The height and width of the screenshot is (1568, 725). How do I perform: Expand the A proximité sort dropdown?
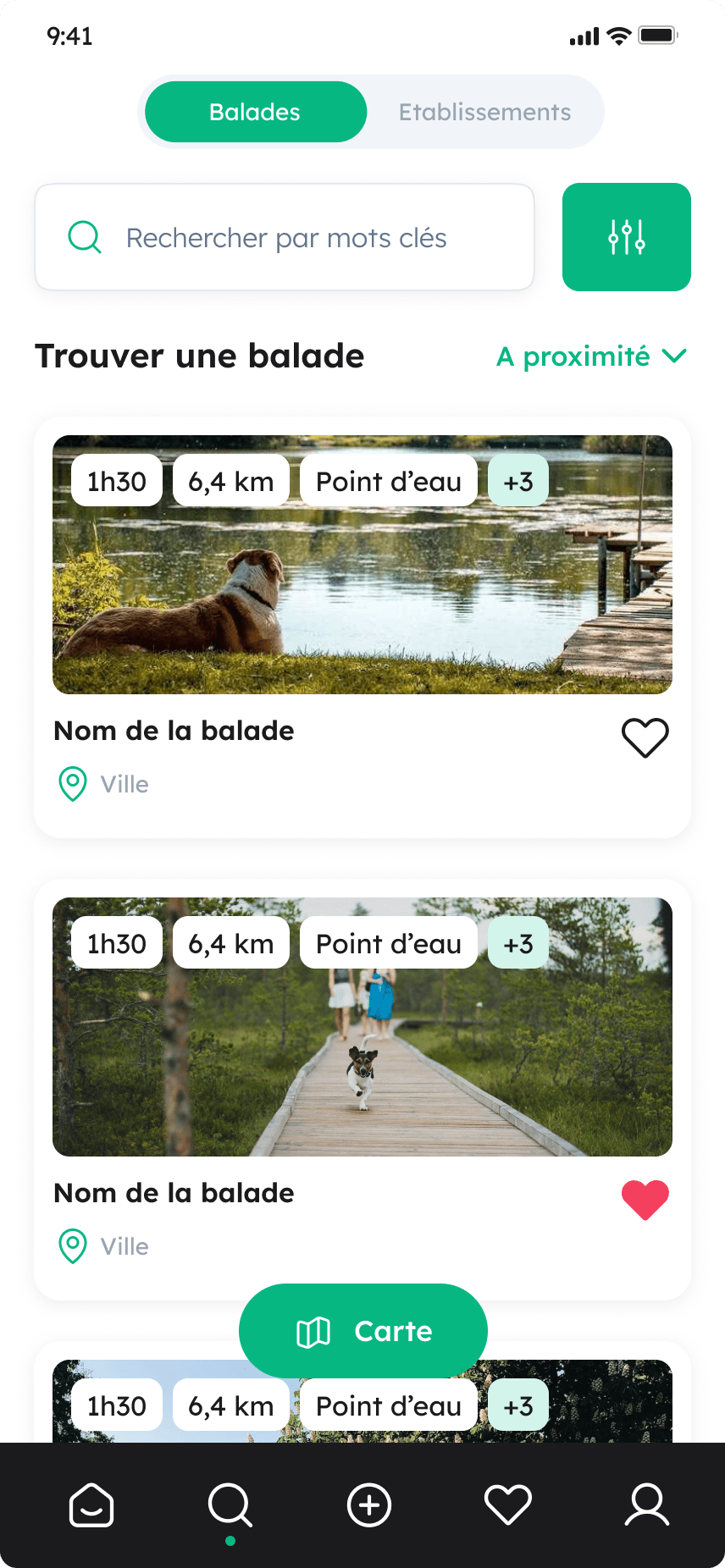coord(591,356)
